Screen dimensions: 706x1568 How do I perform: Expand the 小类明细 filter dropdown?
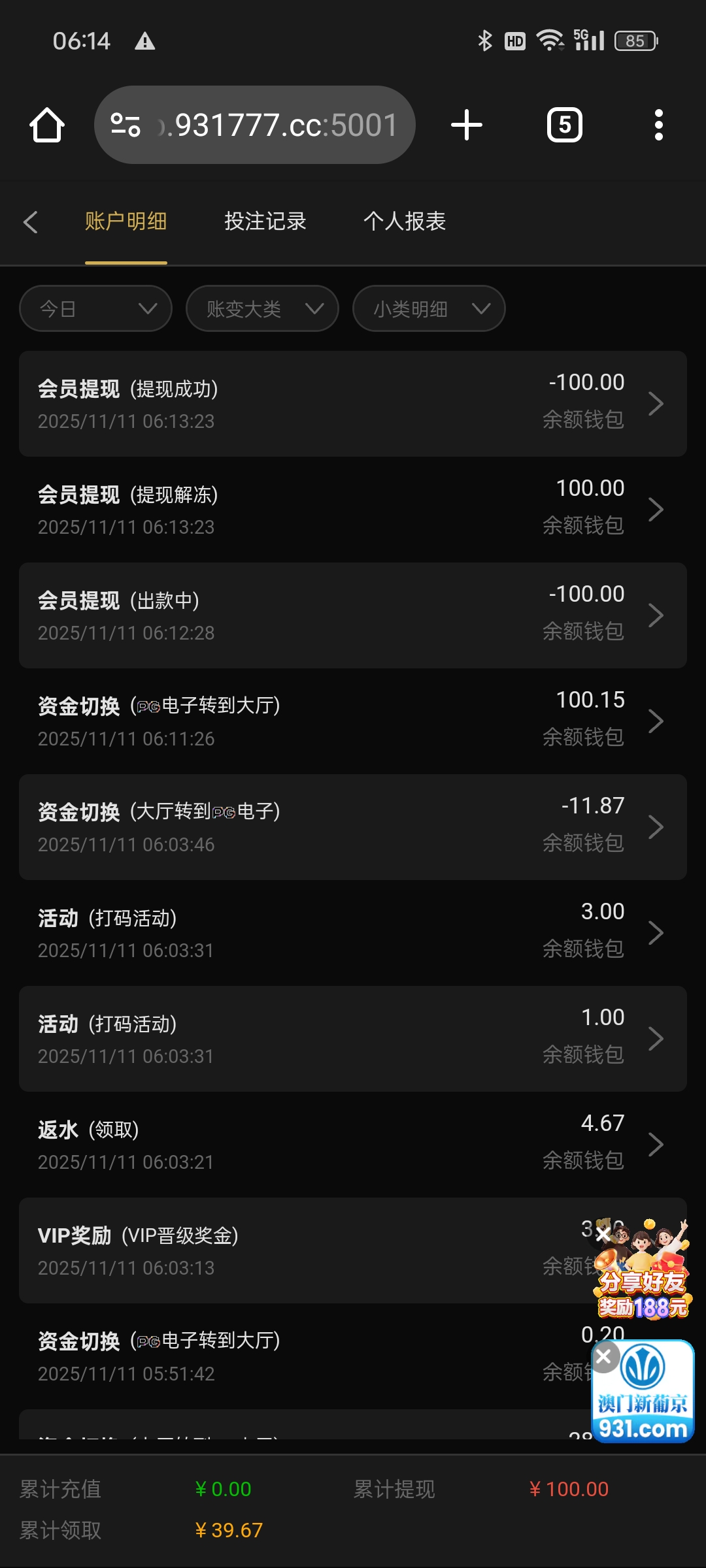429,308
